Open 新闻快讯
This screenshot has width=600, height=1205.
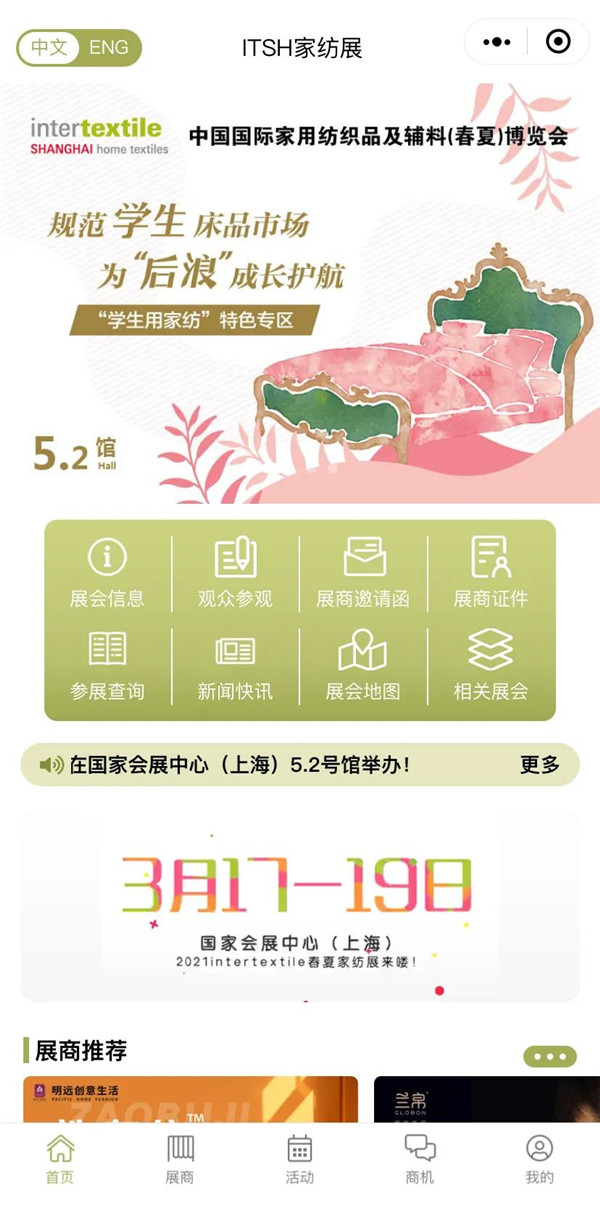(235, 666)
